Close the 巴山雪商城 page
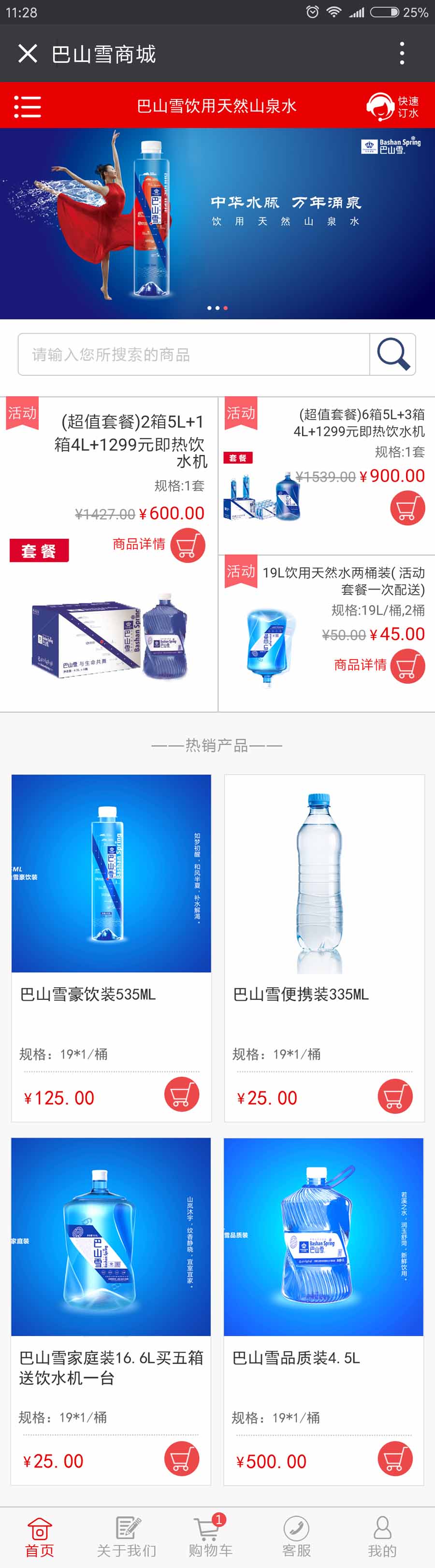 [28, 54]
